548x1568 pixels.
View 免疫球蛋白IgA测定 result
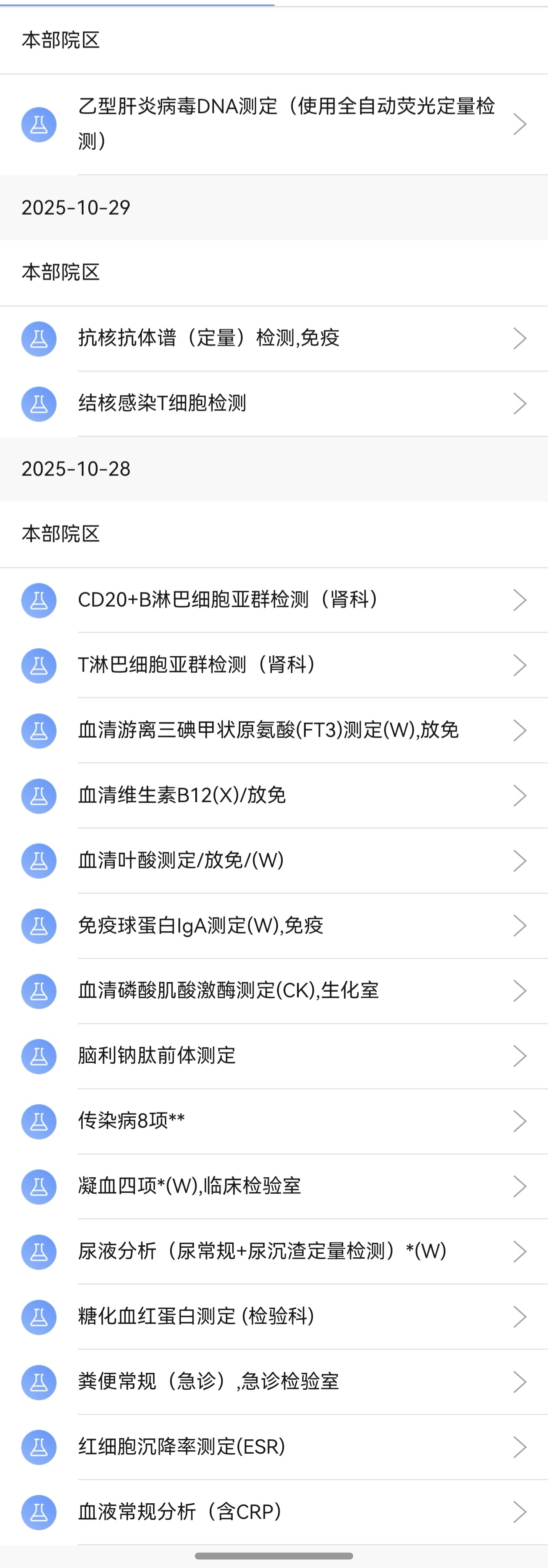click(x=274, y=926)
